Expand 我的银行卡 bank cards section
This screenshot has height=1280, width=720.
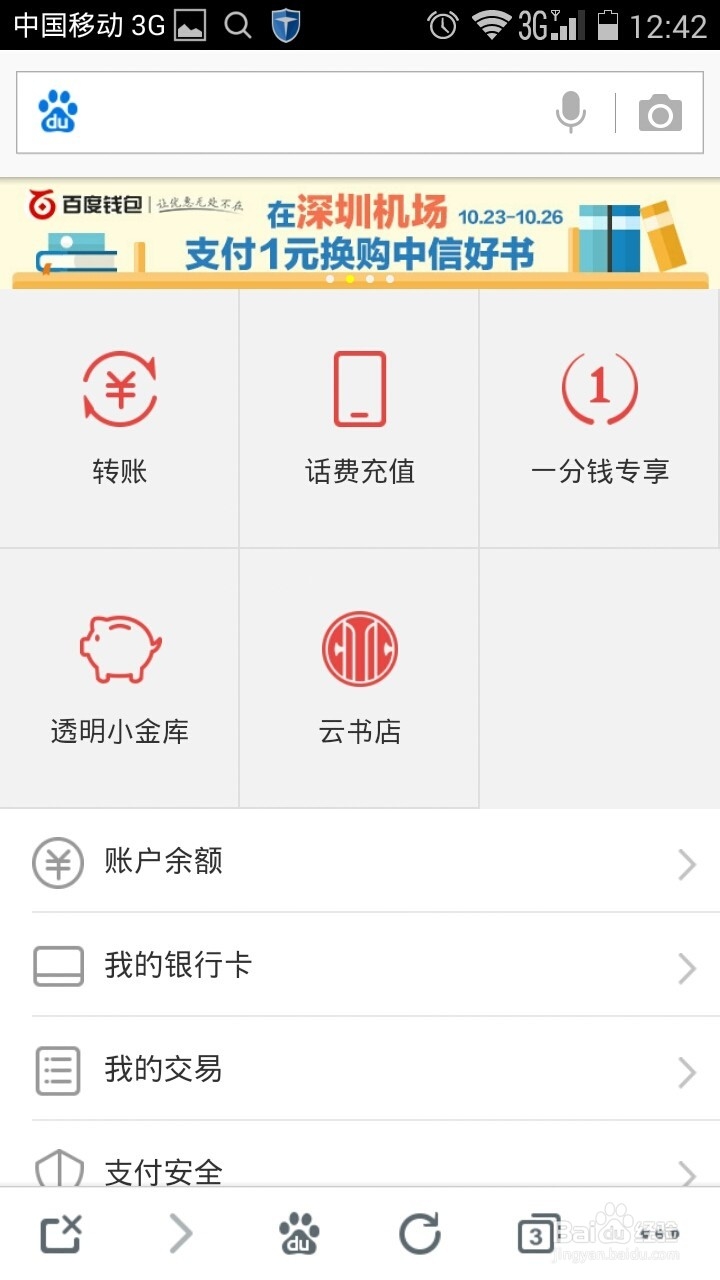(360, 966)
